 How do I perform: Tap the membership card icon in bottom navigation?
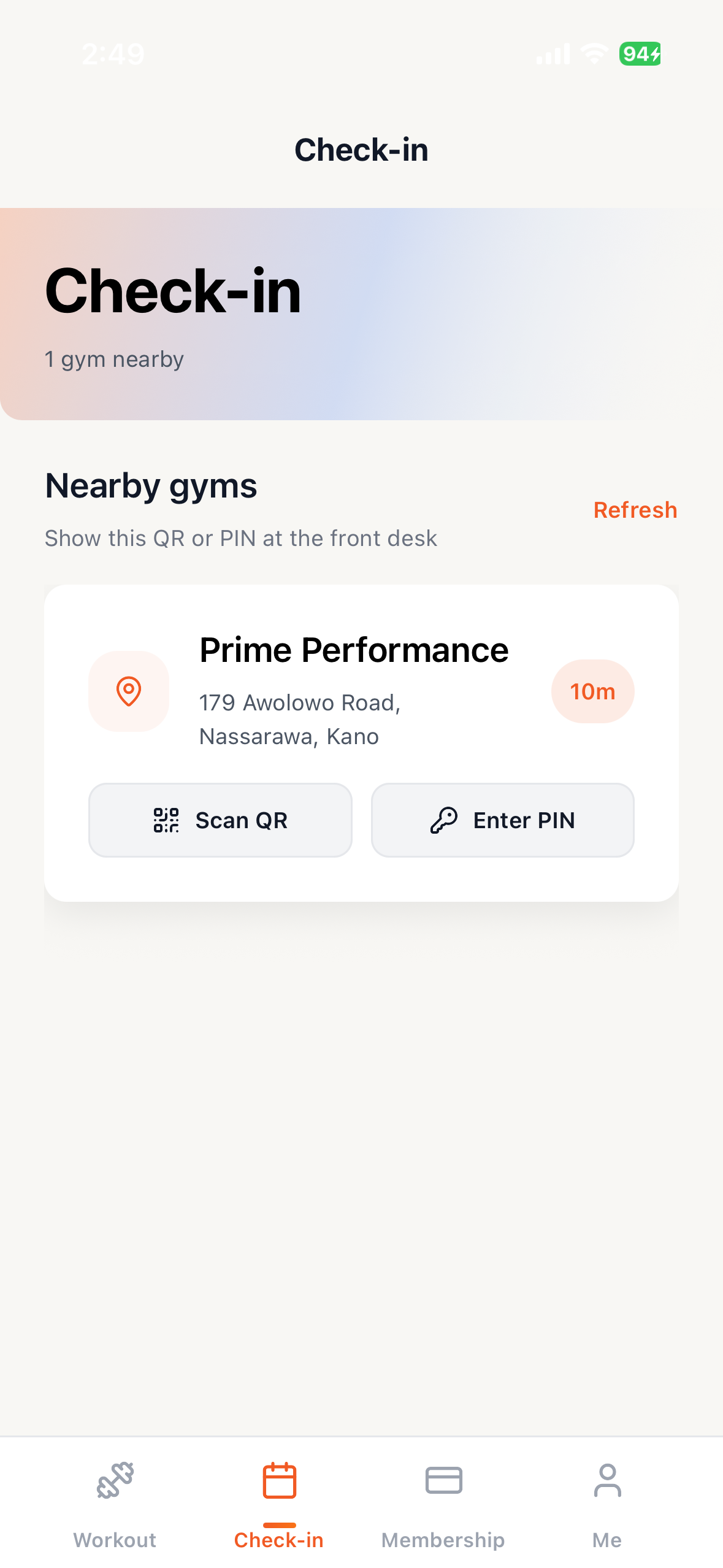coord(443,1481)
